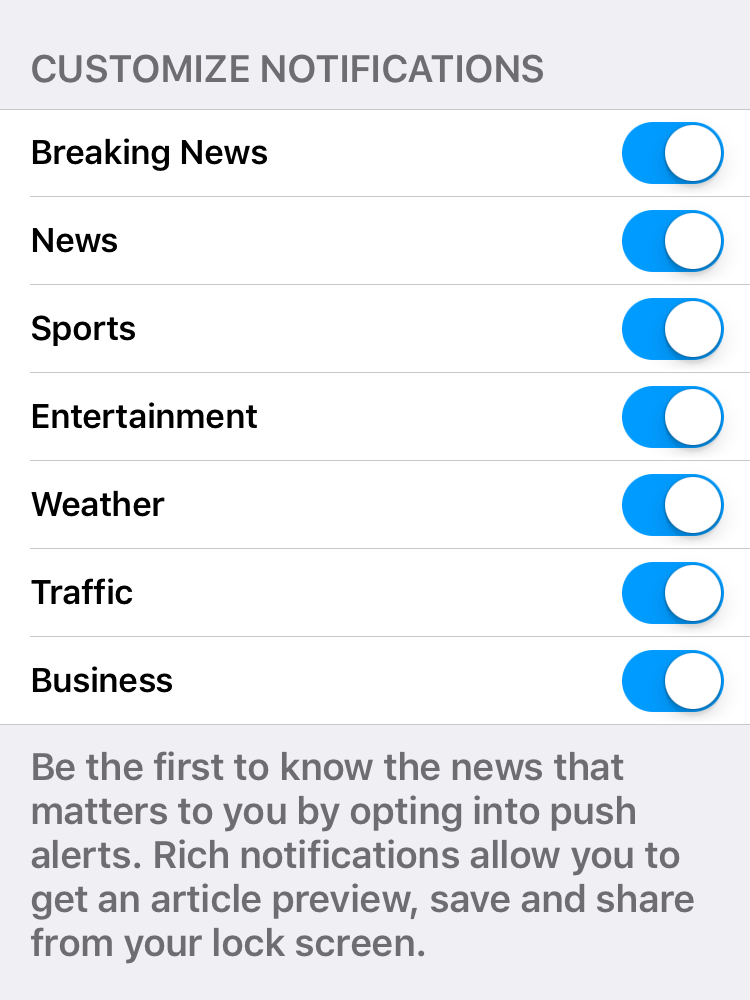Disable Entertainment push alerts
This screenshot has height=1000, width=750.
click(672, 417)
